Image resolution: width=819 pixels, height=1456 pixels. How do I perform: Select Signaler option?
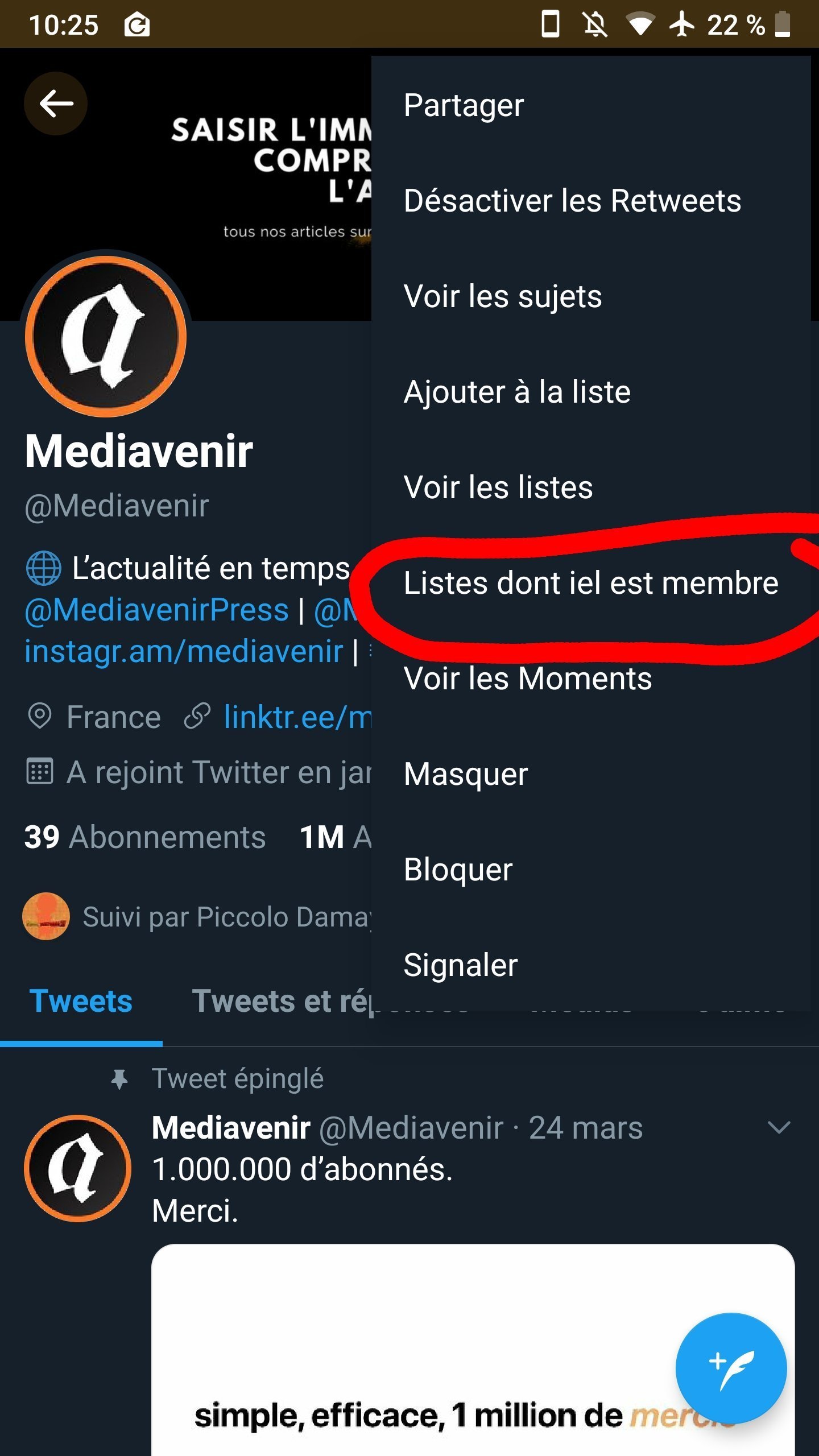460,966
